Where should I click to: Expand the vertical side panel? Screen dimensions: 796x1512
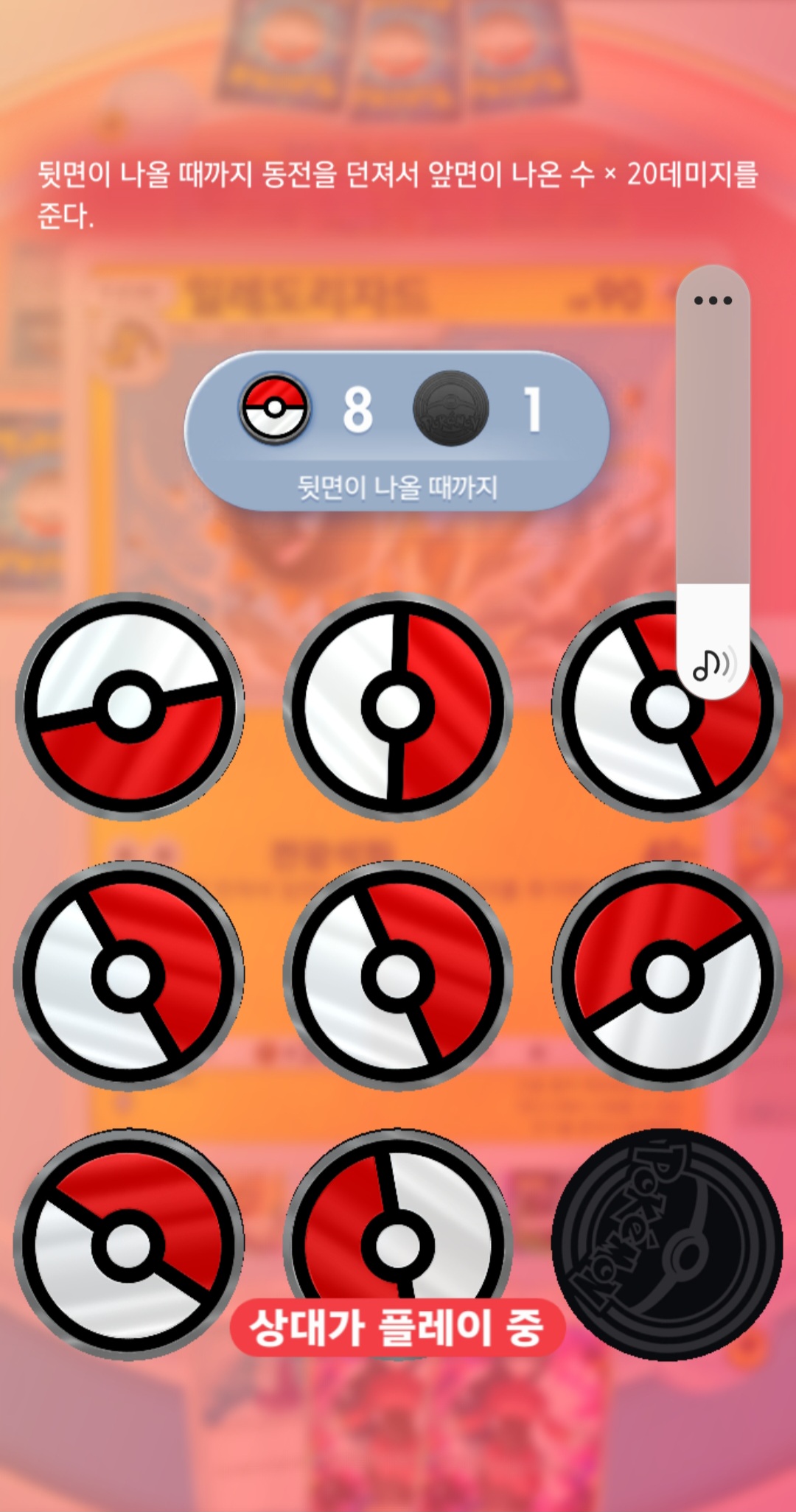(x=712, y=442)
